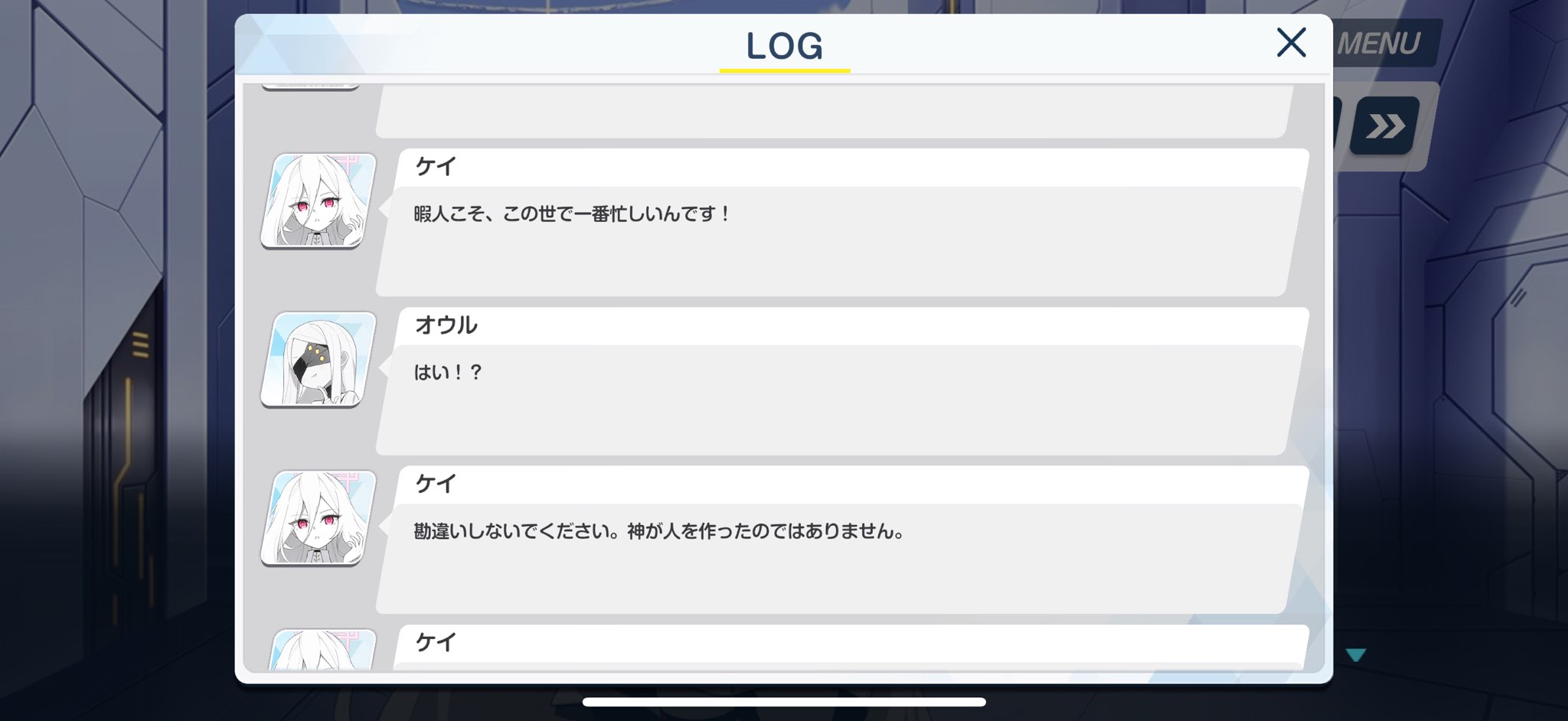The image size is (1568, 721).
Task: Tap the fast-forward skip button
Action: (1384, 126)
